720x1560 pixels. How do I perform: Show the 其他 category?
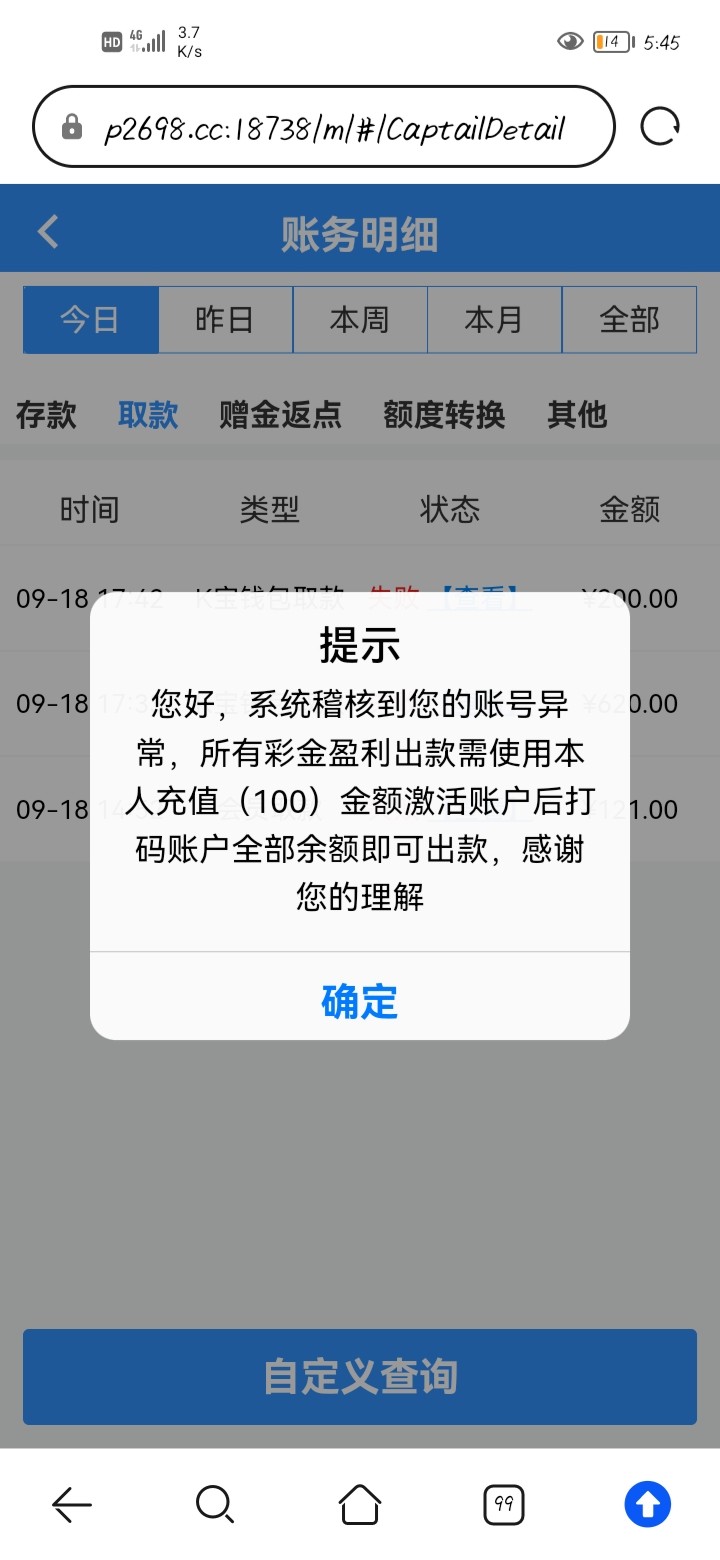[x=577, y=414]
